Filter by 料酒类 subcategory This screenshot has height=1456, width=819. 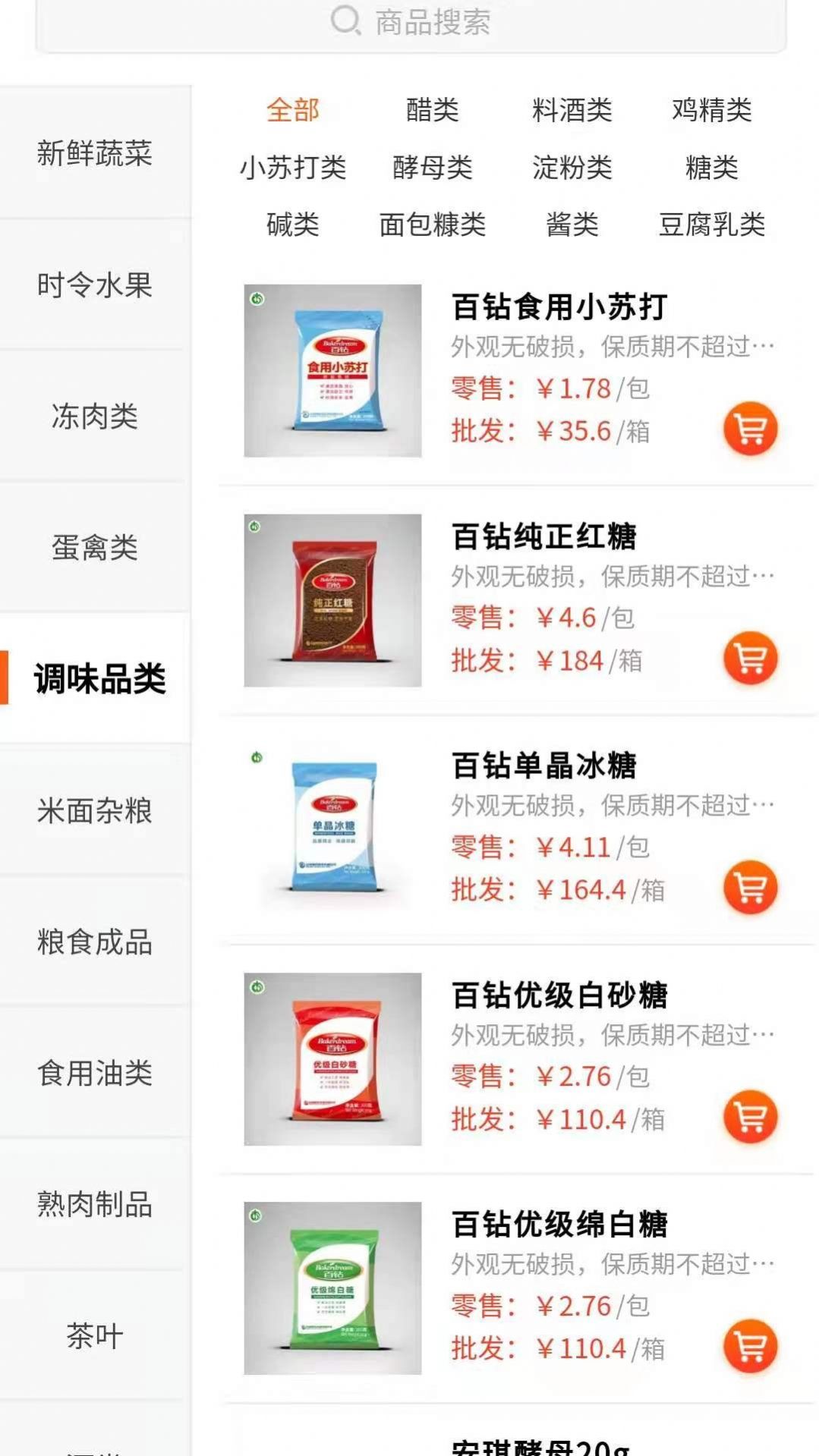572,111
